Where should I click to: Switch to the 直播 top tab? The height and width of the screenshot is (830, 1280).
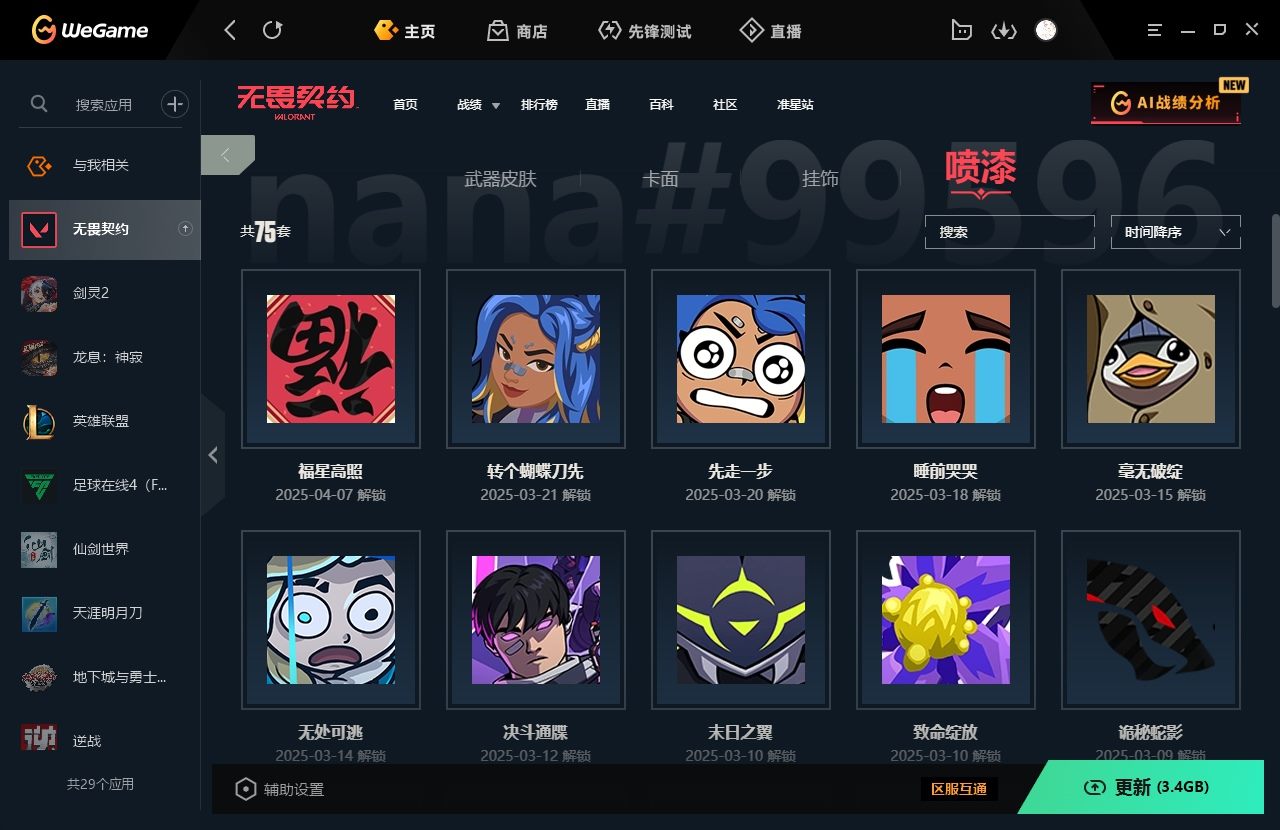(770, 31)
